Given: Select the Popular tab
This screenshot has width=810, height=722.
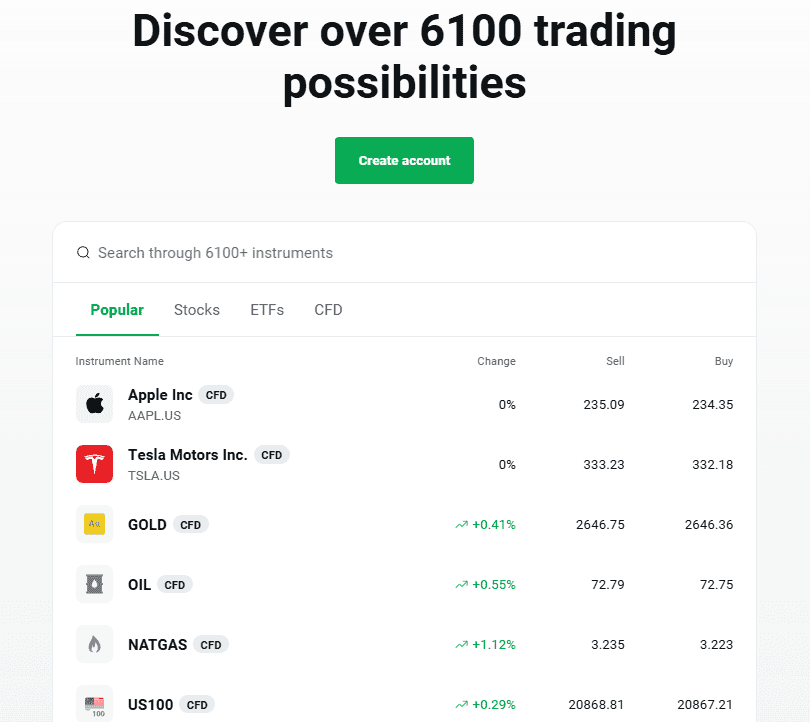Looking at the screenshot, I should 117,310.
